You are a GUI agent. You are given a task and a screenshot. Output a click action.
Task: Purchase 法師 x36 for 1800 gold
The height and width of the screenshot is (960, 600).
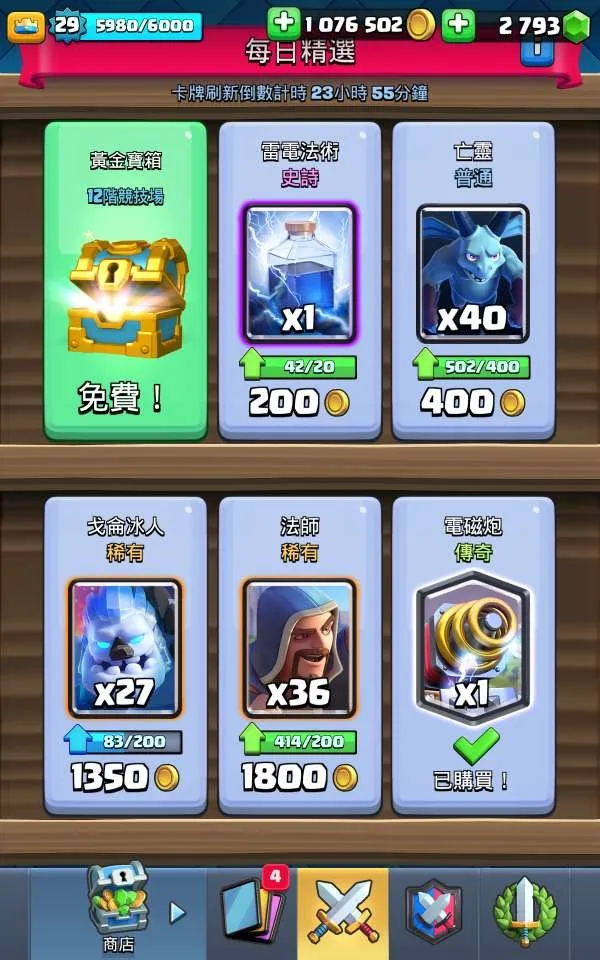pyautogui.click(x=300, y=656)
